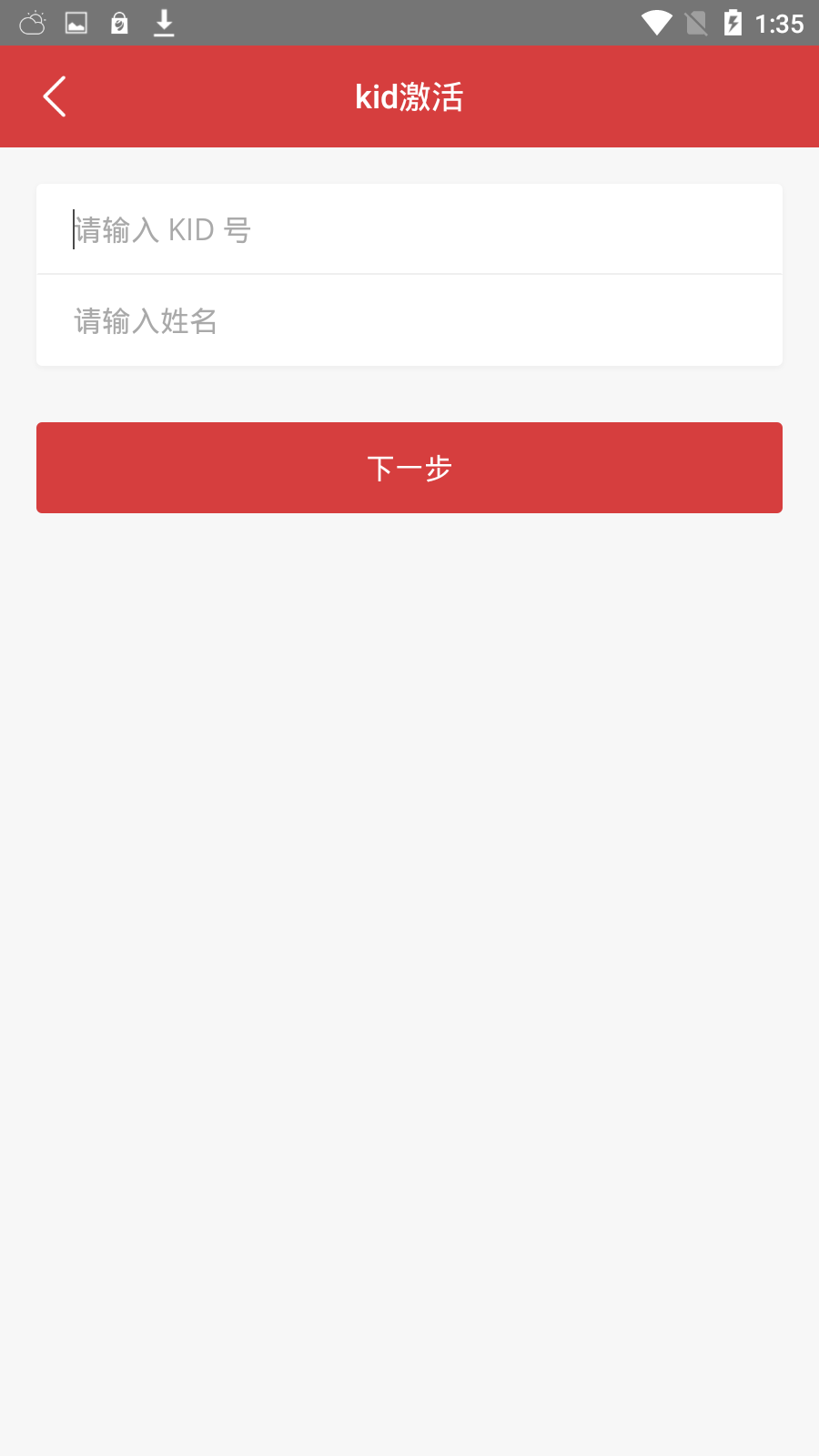Screen dimensions: 819x1456
Task: Focus the 请输入 KID 号 field
Action: (x=409, y=229)
